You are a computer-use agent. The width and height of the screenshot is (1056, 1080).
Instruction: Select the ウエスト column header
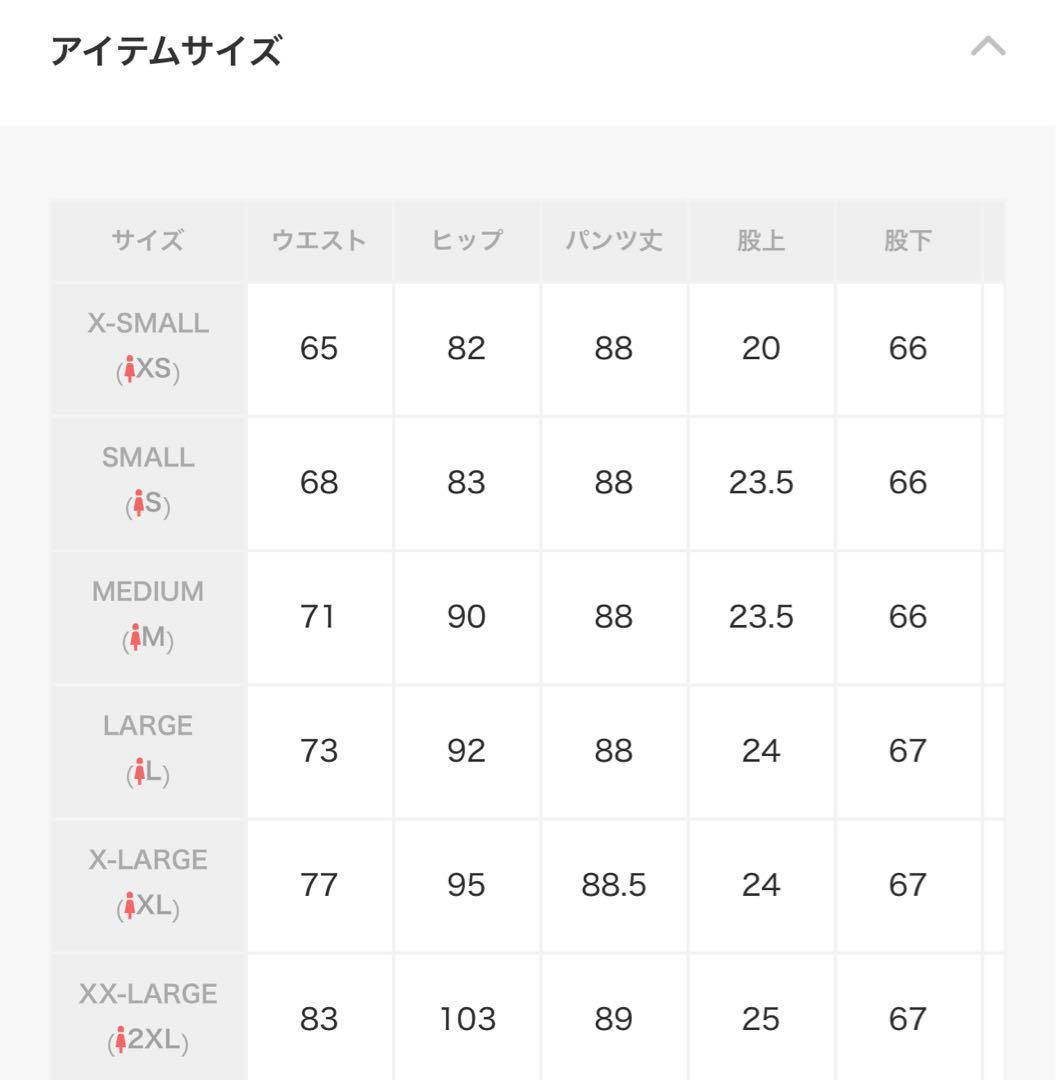coord(320,240)
